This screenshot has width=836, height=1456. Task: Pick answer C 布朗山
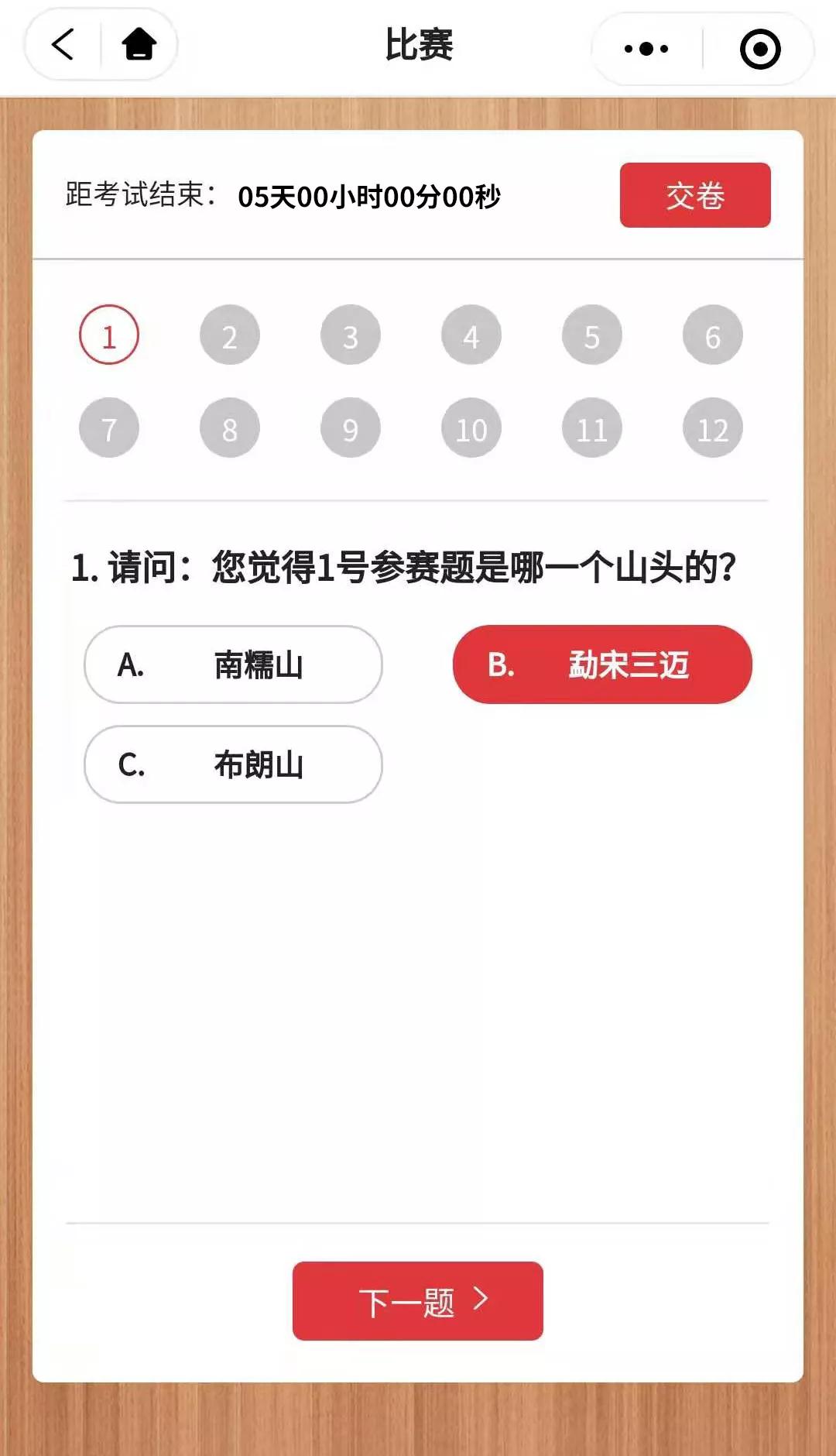(233, 764)
